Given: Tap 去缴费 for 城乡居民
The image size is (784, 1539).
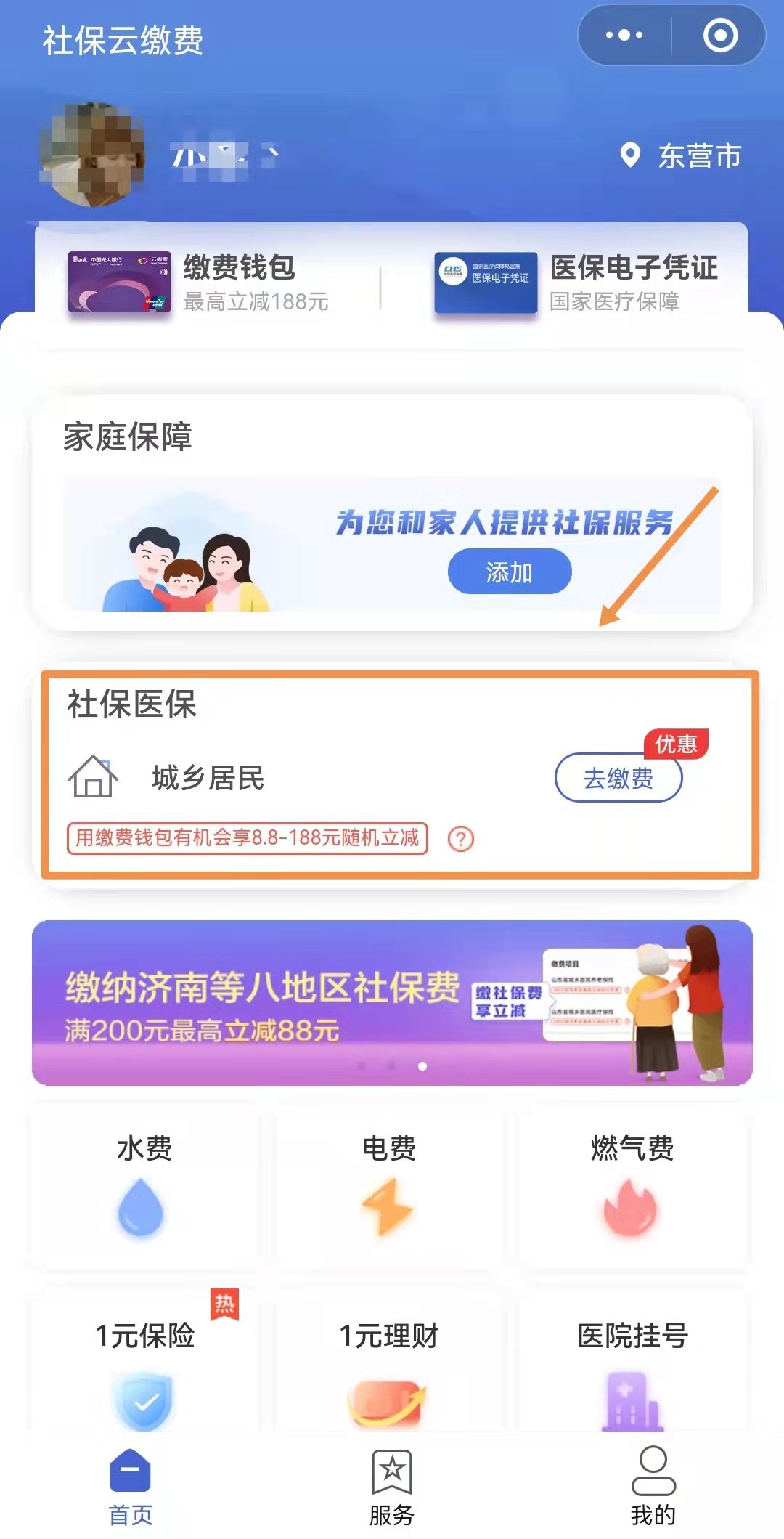Looking at the screenshot, I should 618,779.
